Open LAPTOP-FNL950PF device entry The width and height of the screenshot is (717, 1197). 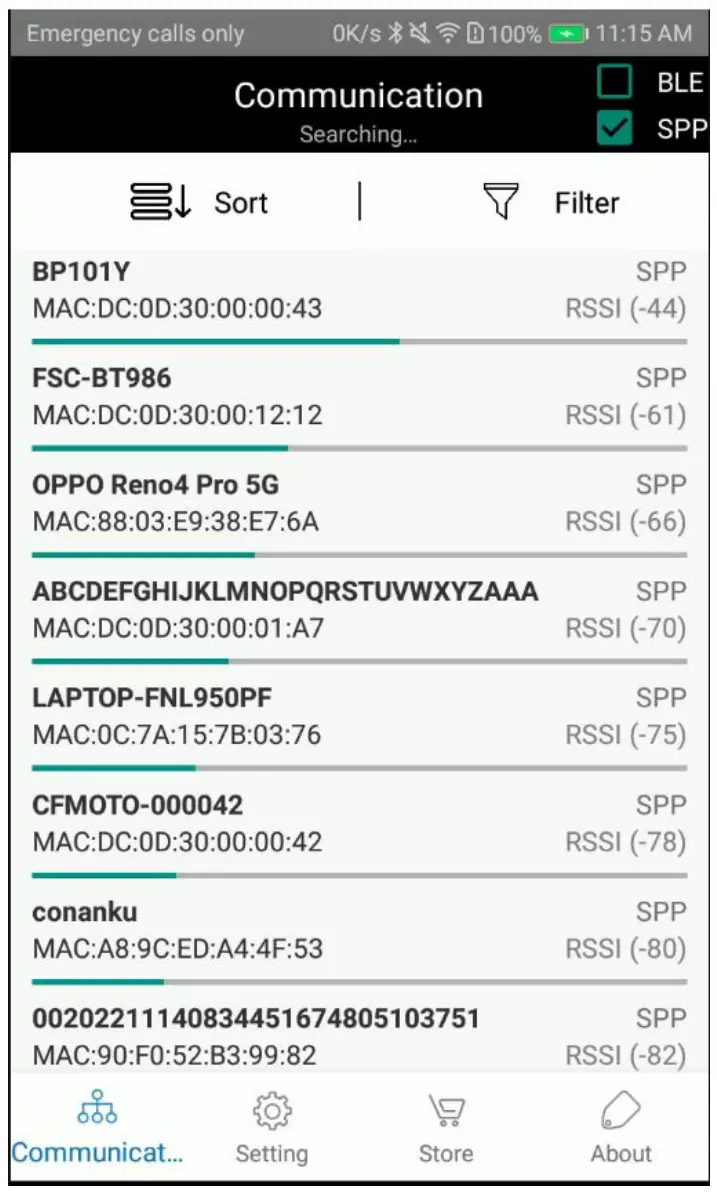(358, 717)
